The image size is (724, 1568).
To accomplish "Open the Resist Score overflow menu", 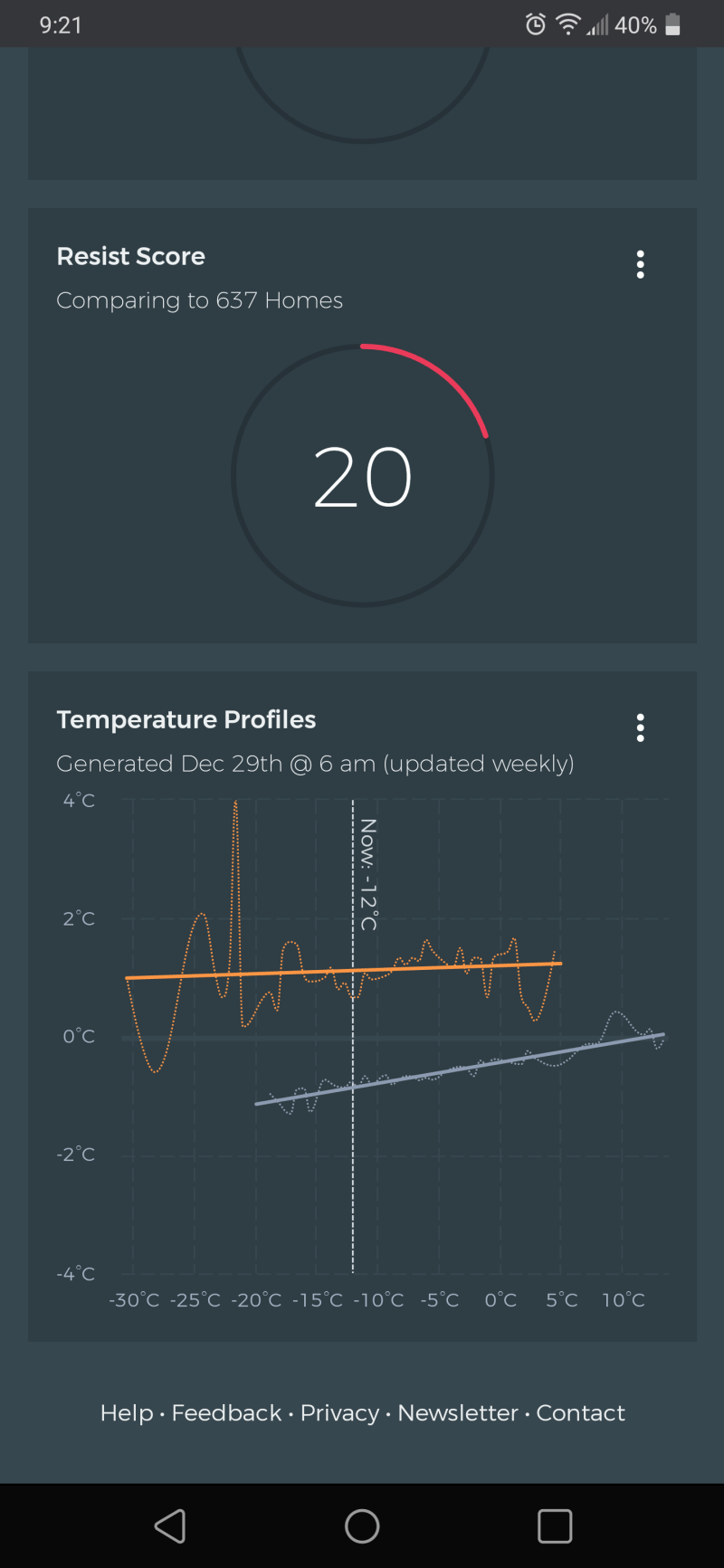I will (x=640, y=264).
